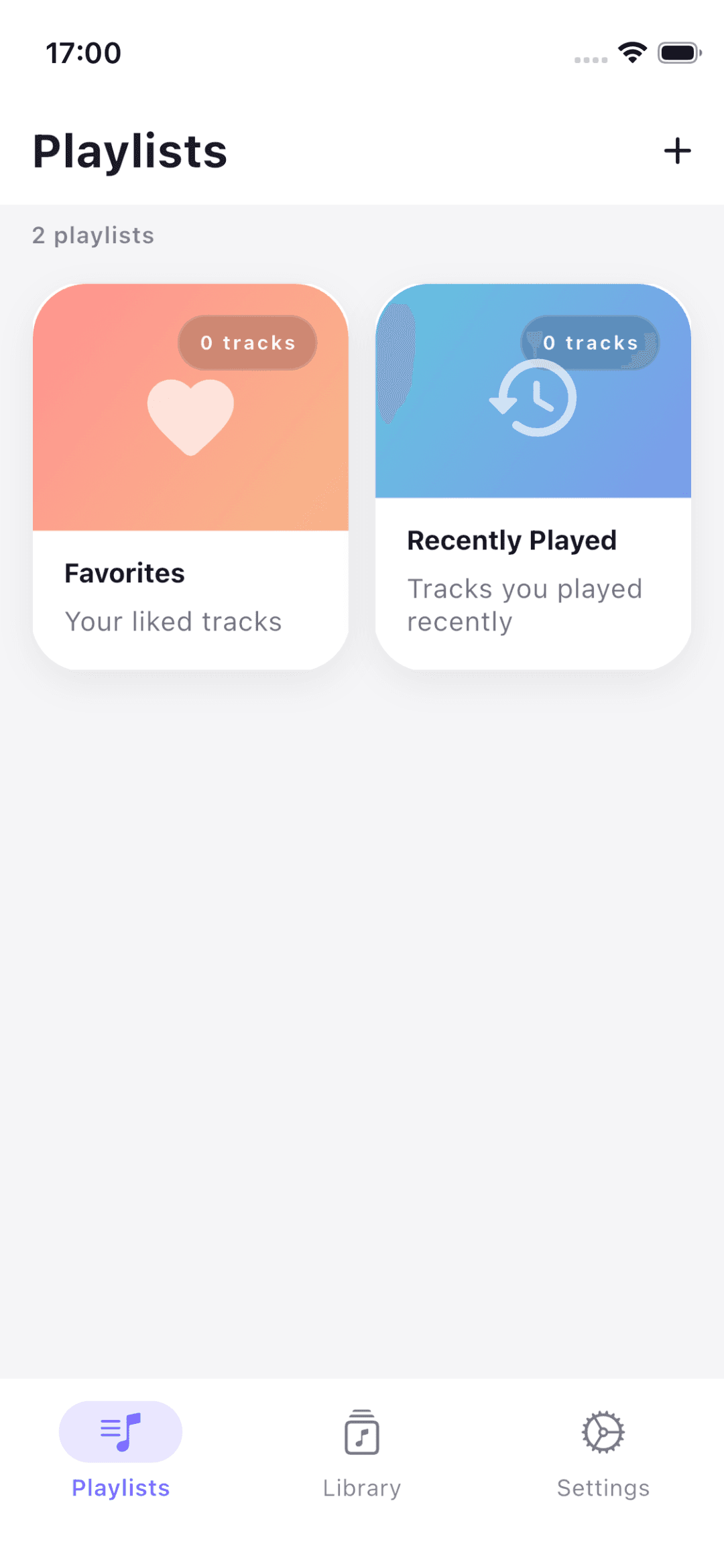
Task: Switch to the Library tab
Action: (361, 1488)
